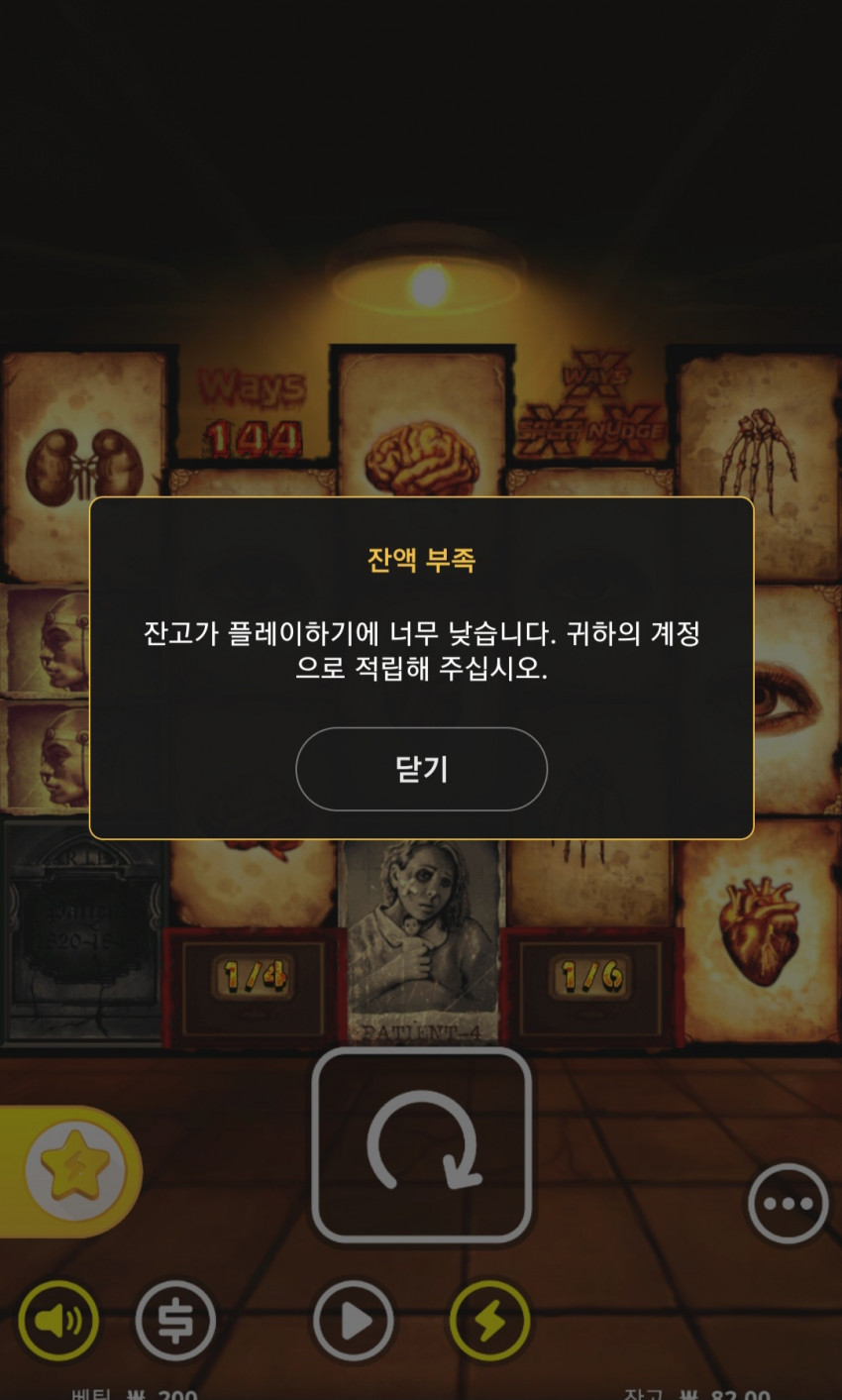
Task: Start autoplay with the play icon
Action: coord(354,1320)
